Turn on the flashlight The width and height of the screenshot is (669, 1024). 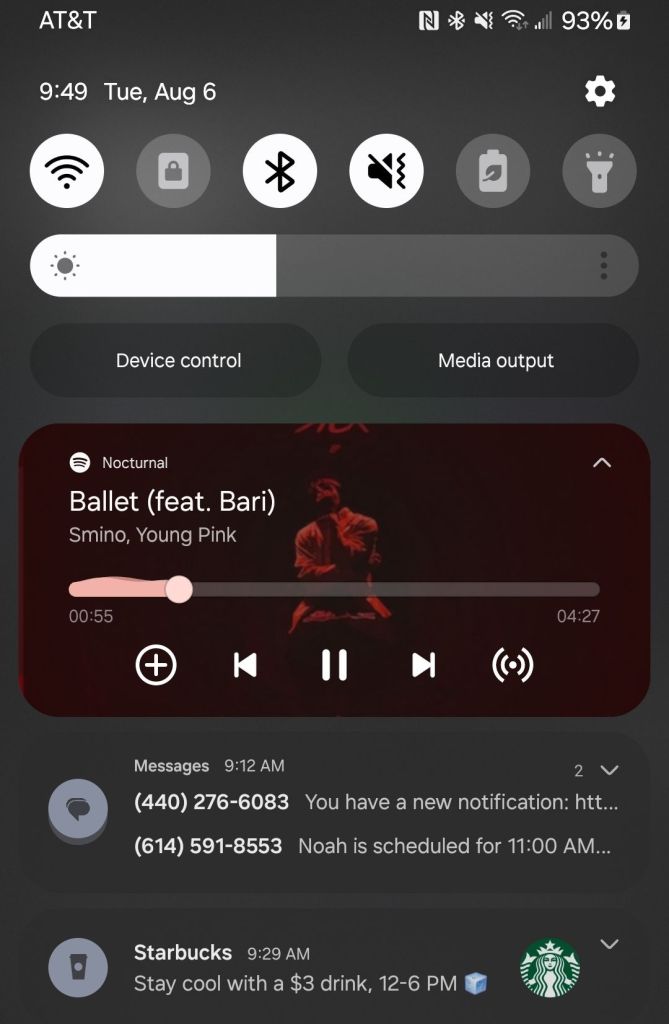click(x=599, y=171)
